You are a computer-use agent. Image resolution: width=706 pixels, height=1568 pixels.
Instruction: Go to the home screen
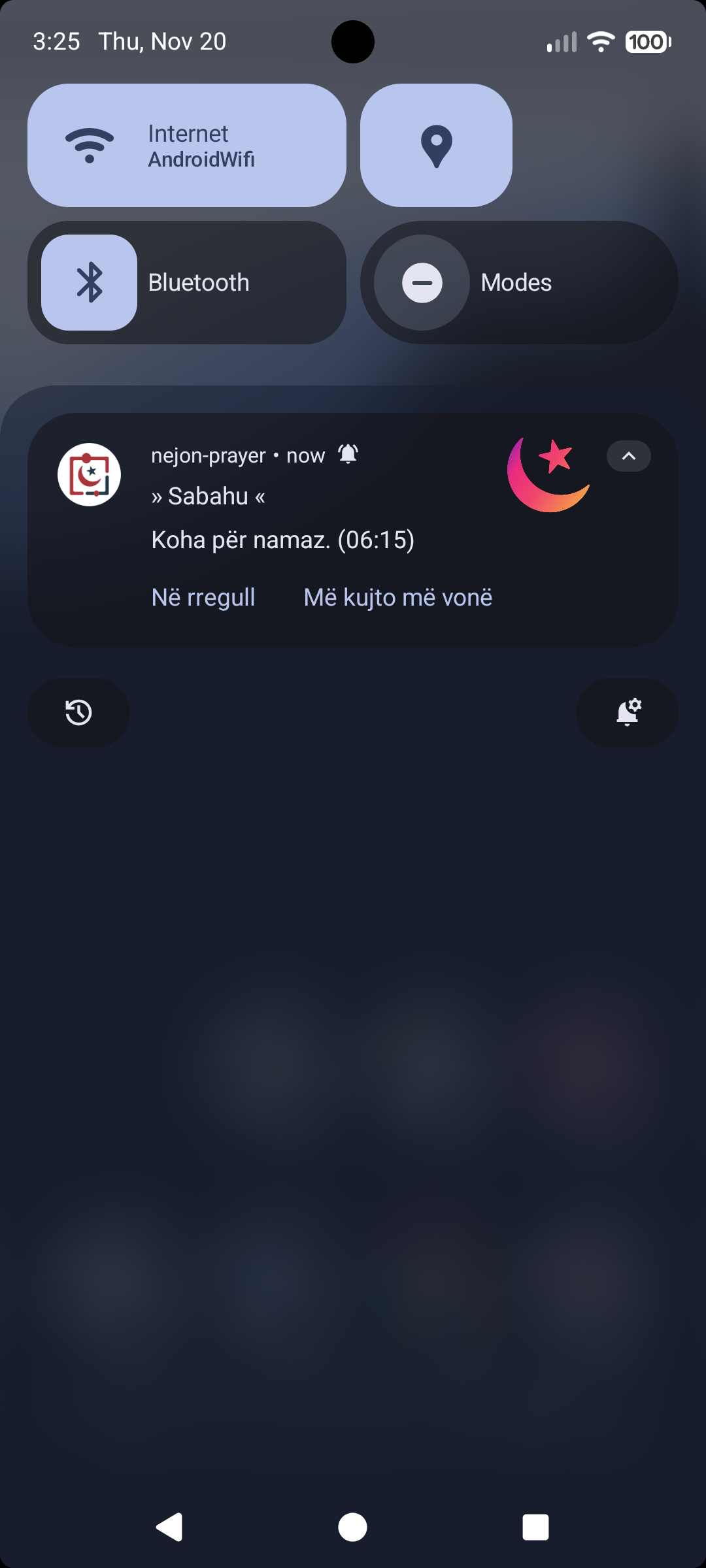(x=352, y=1527)
